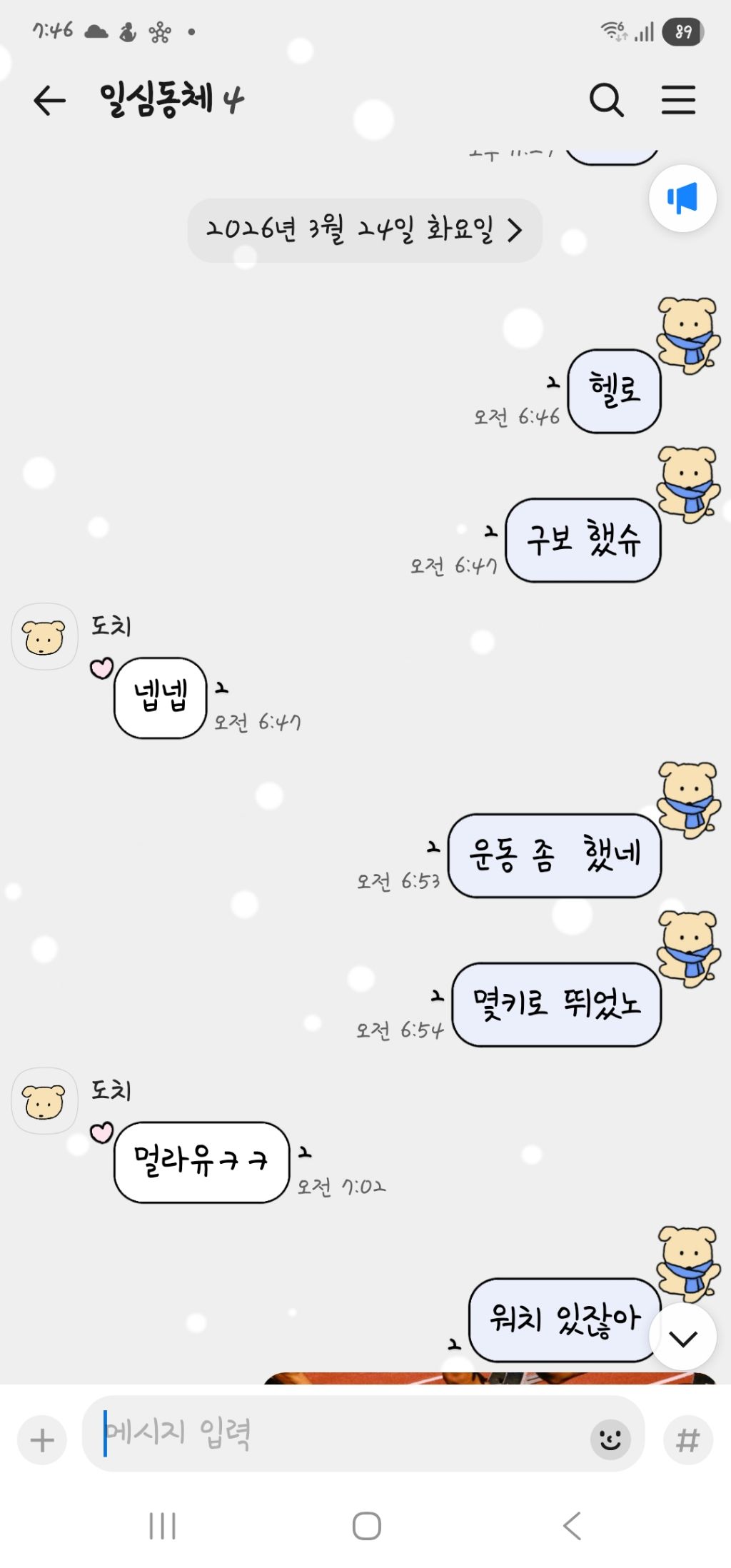
Task: Open the March 24, 2026 date selector
Action: click(365, 230)
